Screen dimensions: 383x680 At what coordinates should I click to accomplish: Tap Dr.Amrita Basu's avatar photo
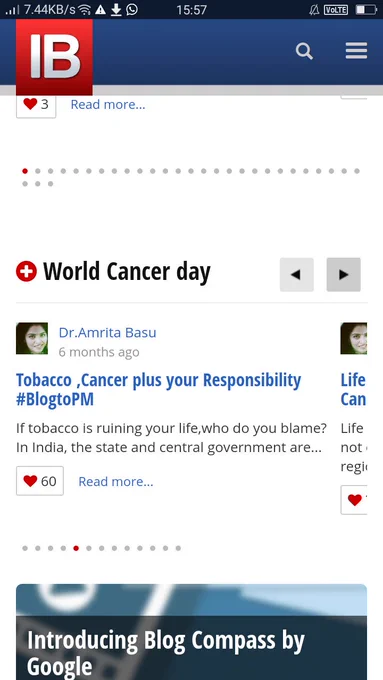[x=32, y=338]
